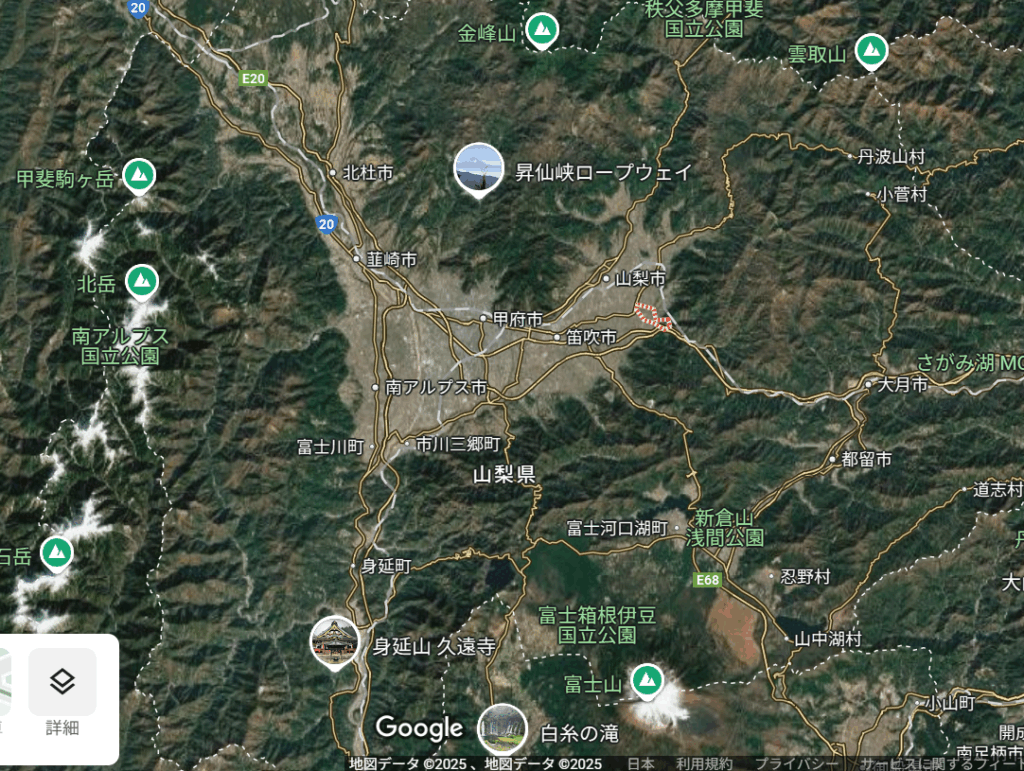Screen dimensions: 1024x771
Task: Select the 北岳 mountain pin
Action: tap(142, 281)
